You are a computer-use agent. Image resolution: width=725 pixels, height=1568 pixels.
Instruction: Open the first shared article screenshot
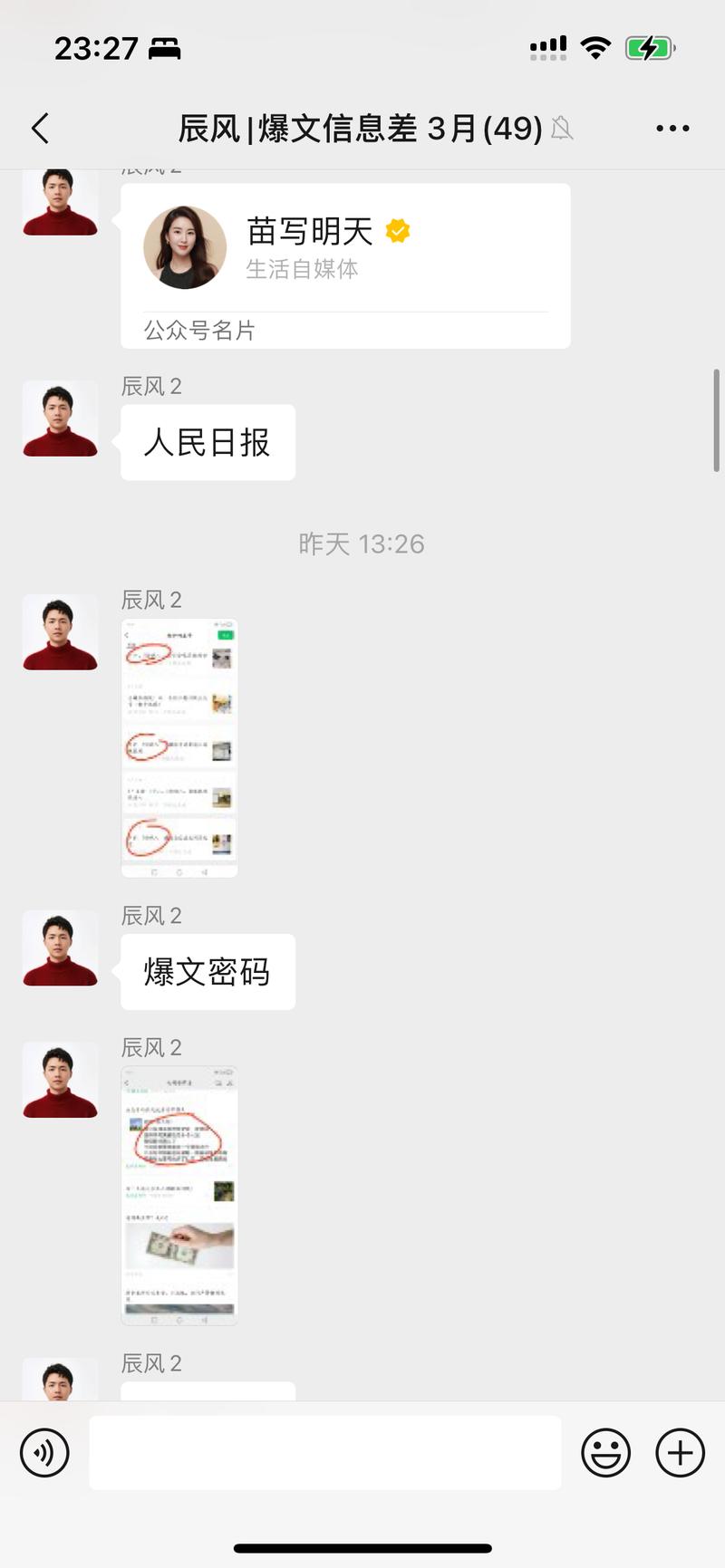click(x=179, y=747)
